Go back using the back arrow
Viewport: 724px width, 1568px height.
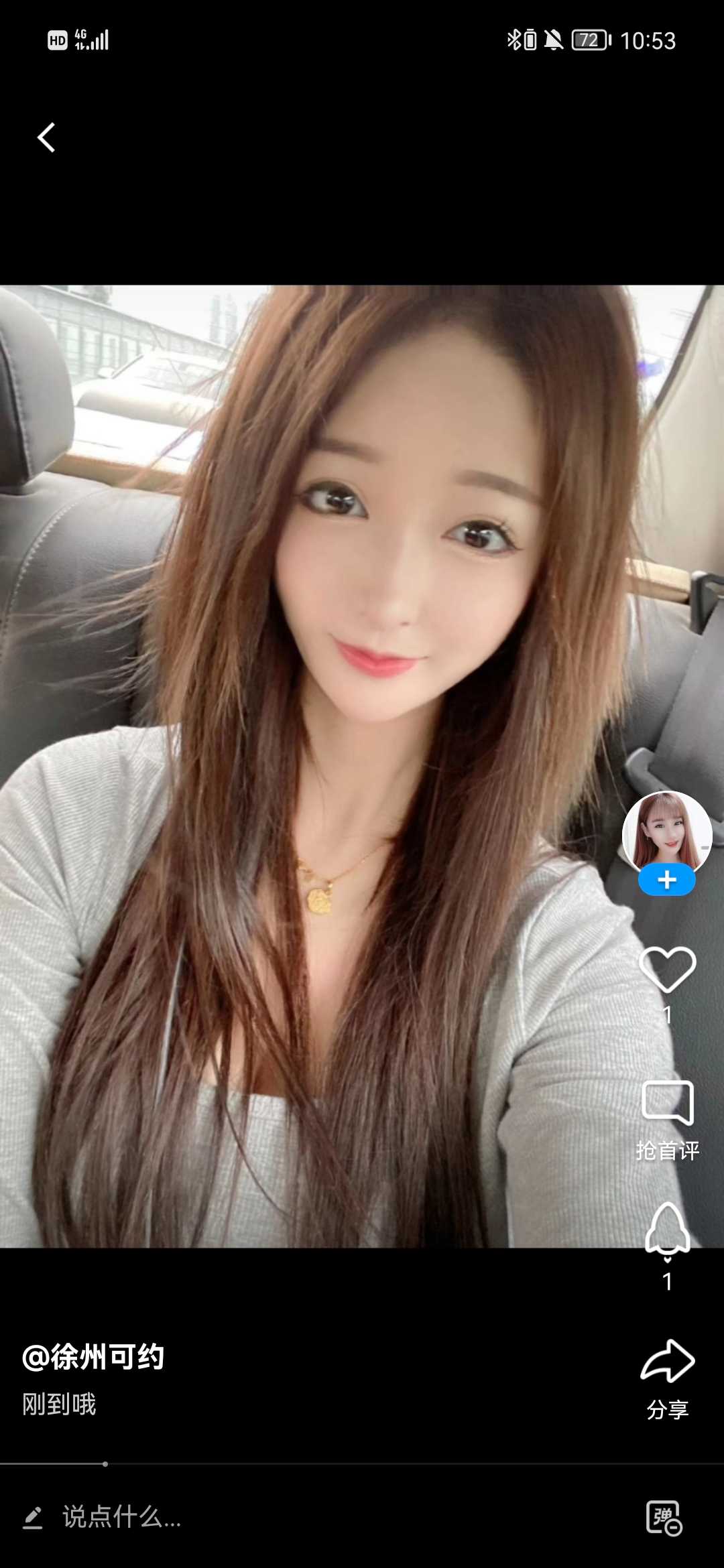point(44,137)
